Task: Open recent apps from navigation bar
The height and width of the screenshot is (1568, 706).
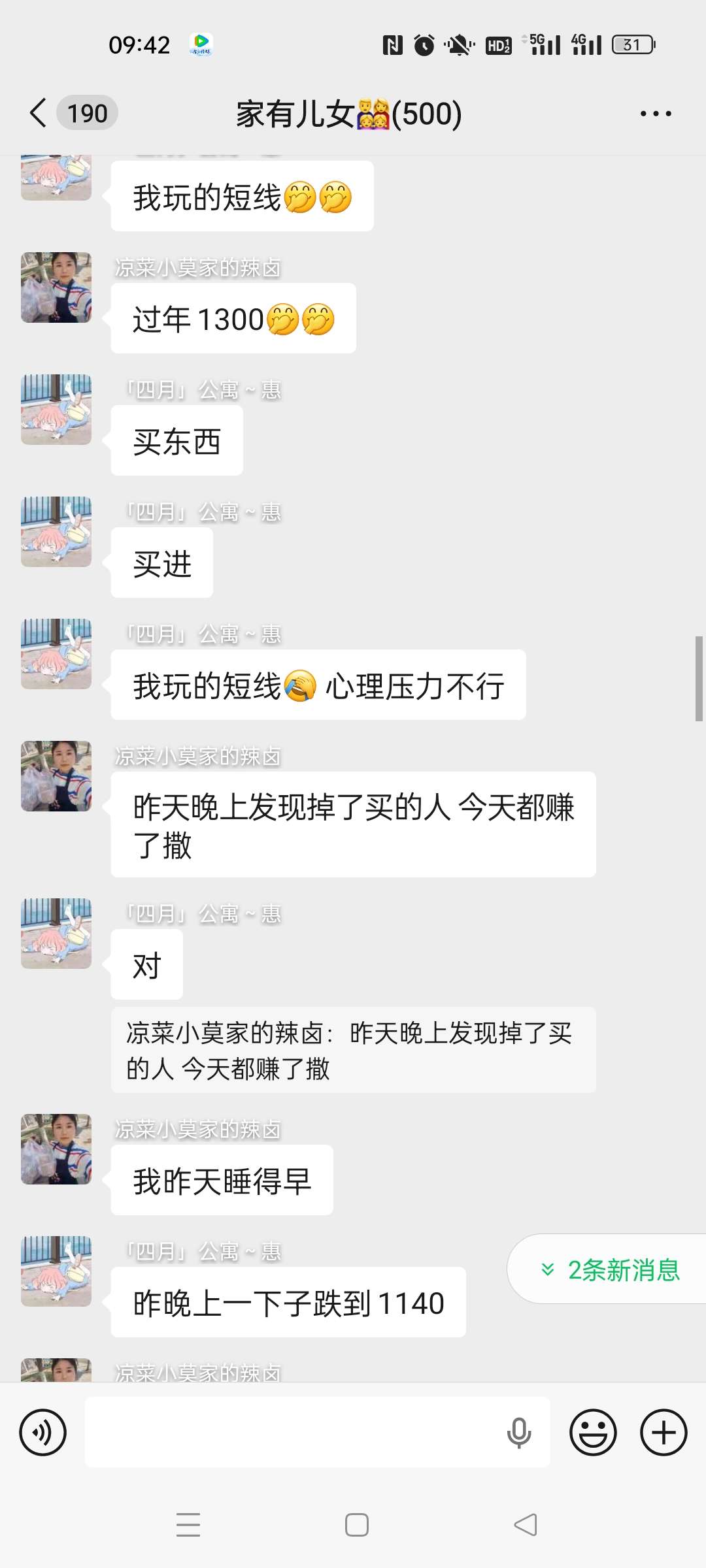Action: 188,1525
